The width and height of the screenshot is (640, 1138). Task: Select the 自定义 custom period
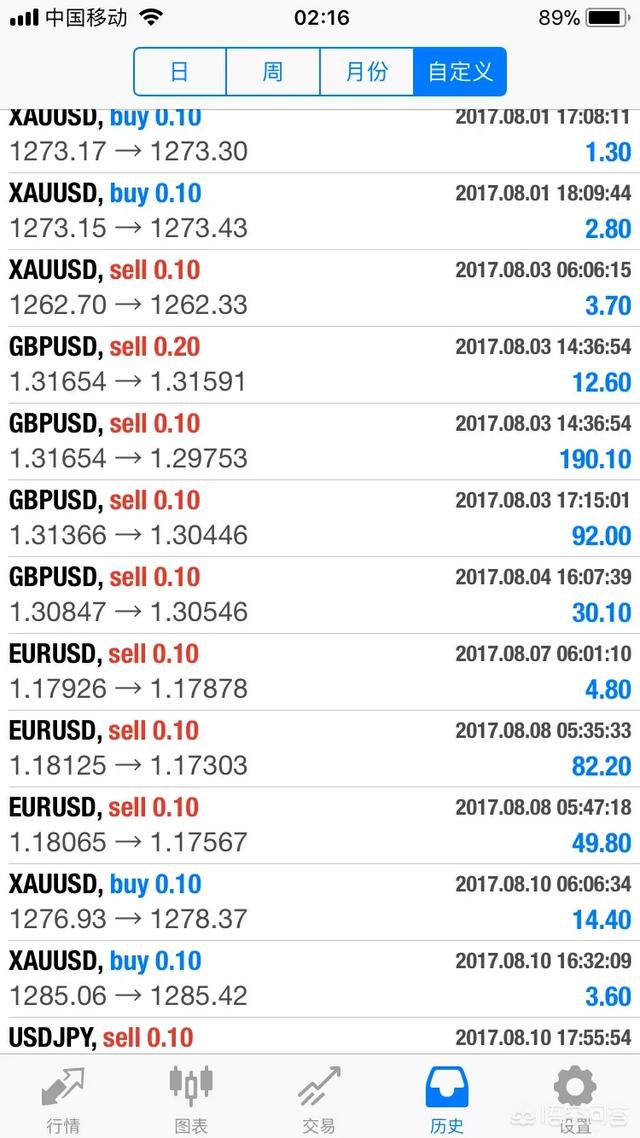click(460, 72)
